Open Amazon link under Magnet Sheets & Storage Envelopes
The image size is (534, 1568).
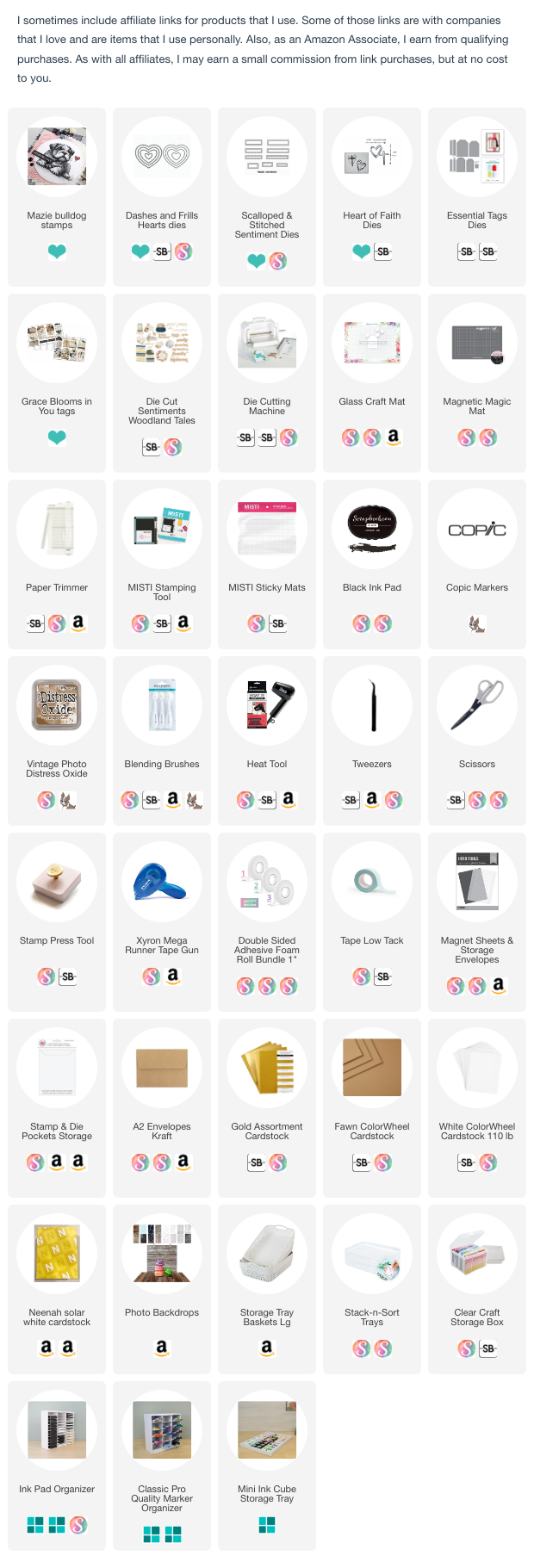click(x=499, y=985)
